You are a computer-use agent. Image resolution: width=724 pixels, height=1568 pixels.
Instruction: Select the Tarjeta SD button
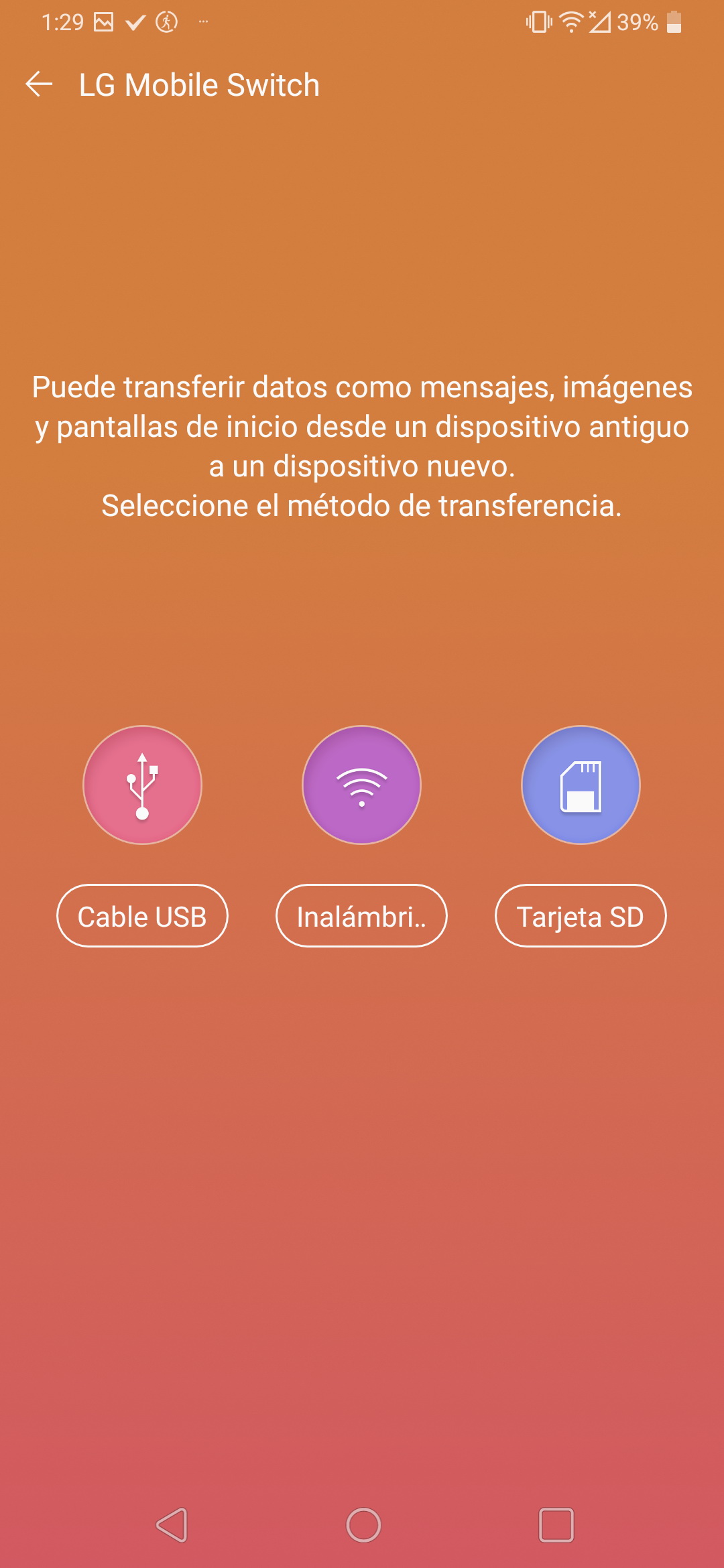click(581, 915)
